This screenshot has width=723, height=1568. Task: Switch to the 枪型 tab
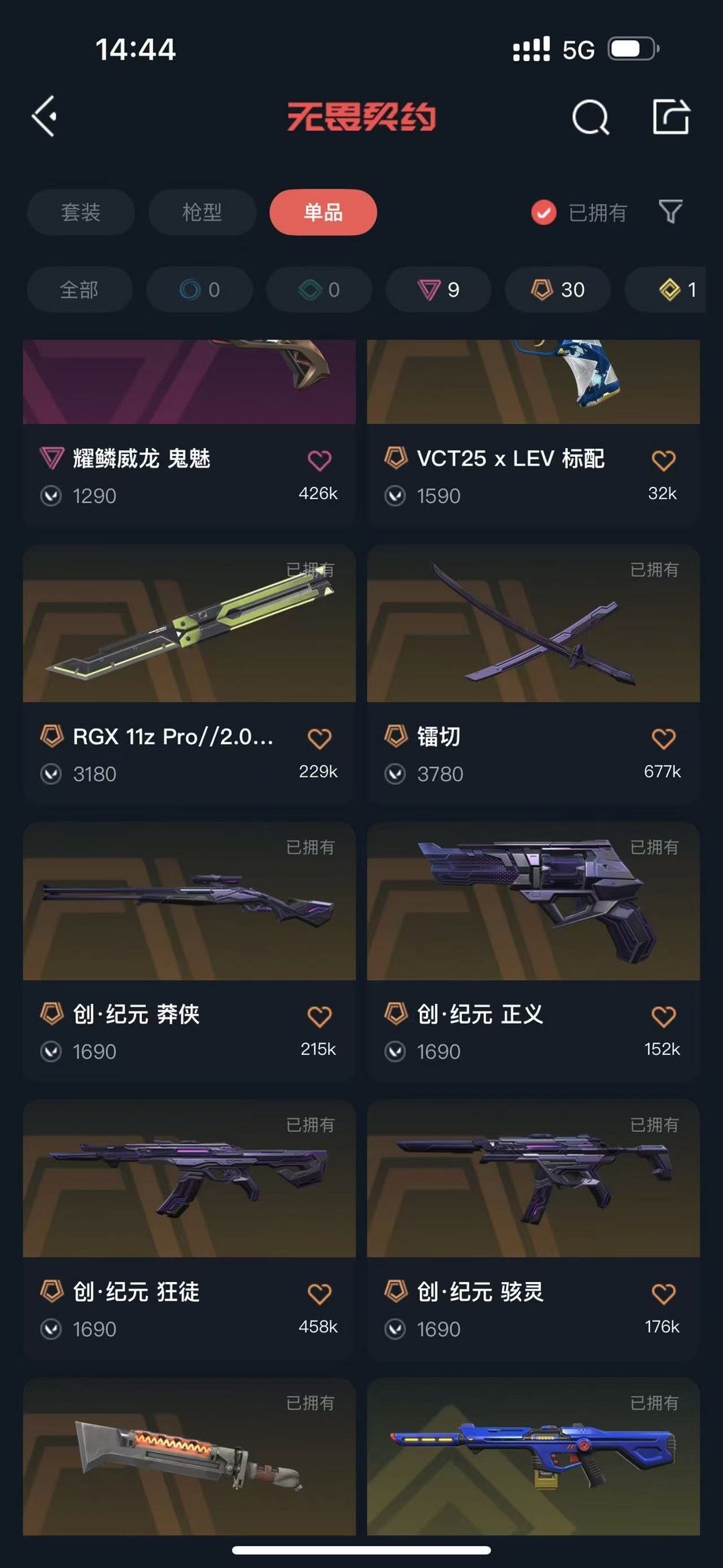pos(202,212)
